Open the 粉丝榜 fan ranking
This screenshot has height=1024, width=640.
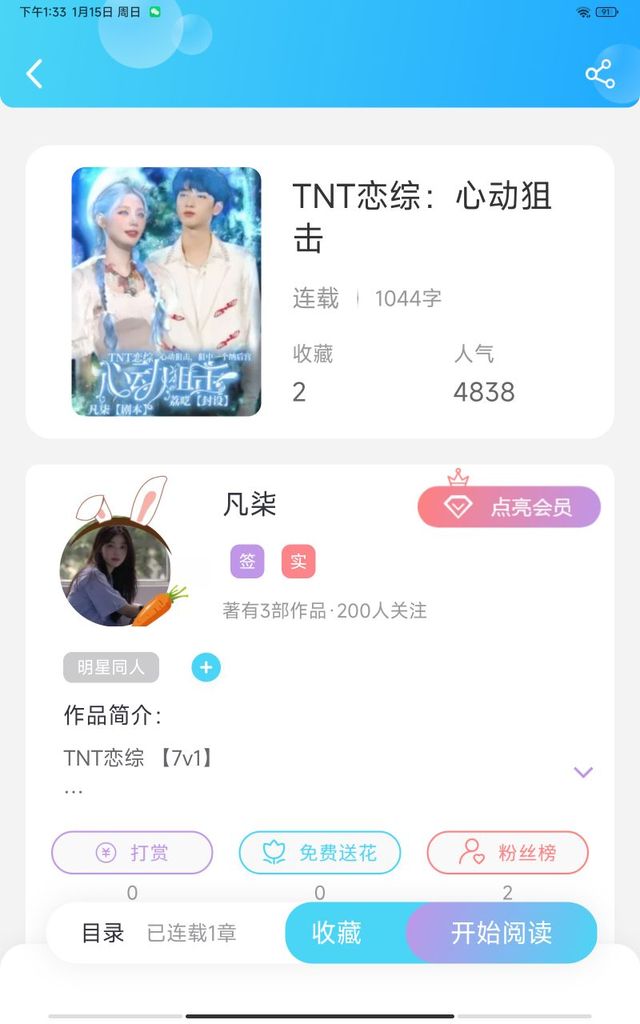[507, 853]
